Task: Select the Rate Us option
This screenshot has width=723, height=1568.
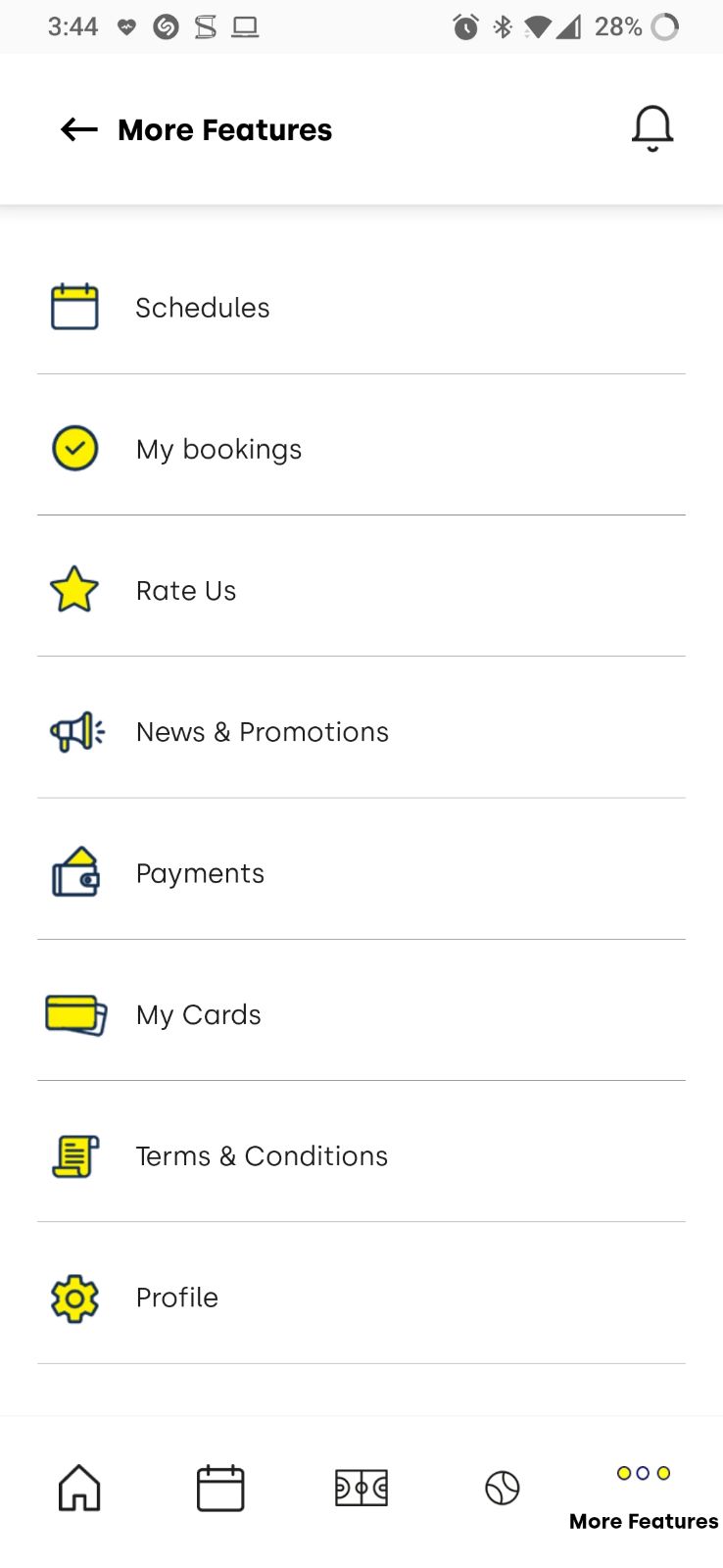Action: pyautogui.click(x=186, y=591)
